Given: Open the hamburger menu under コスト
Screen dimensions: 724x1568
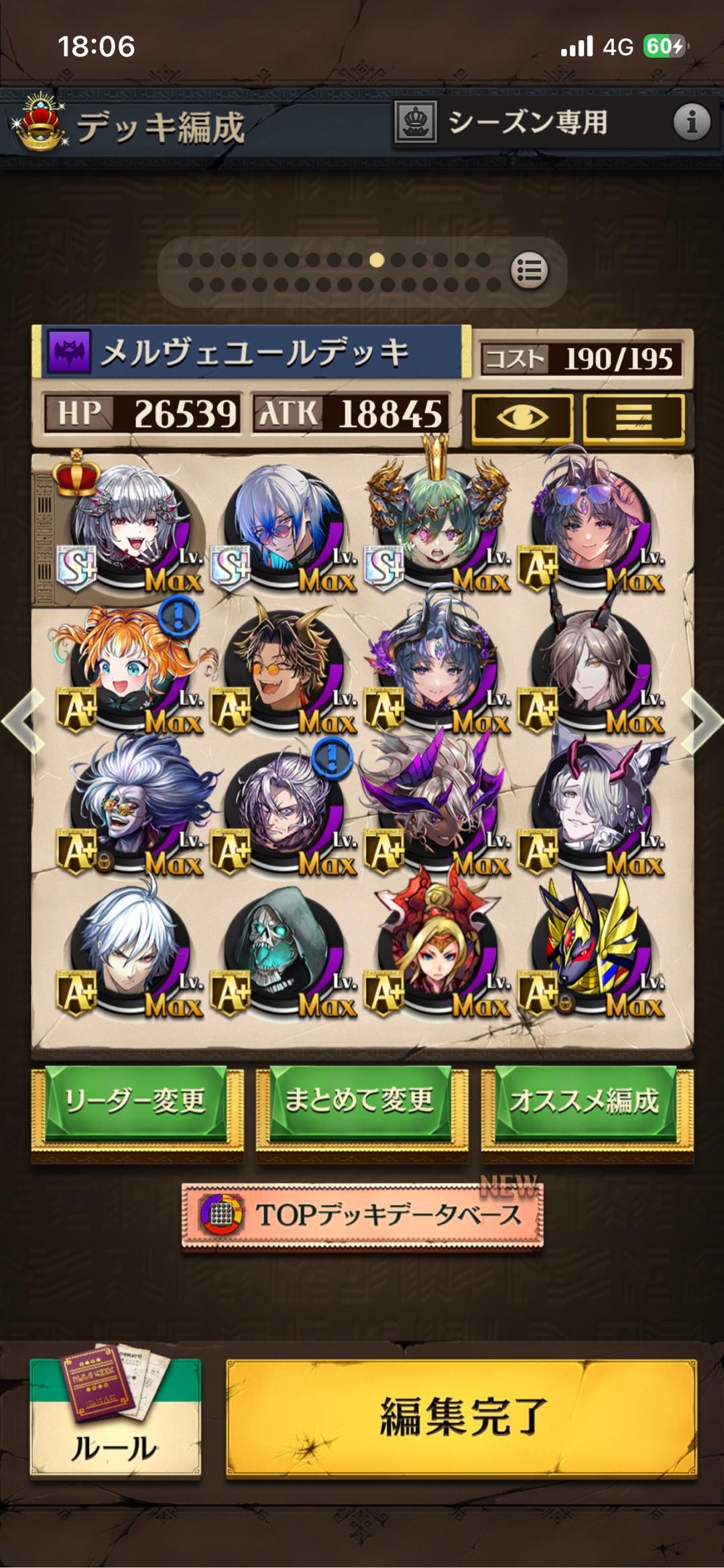Looking at the screenshot, I should click(633, 418).
